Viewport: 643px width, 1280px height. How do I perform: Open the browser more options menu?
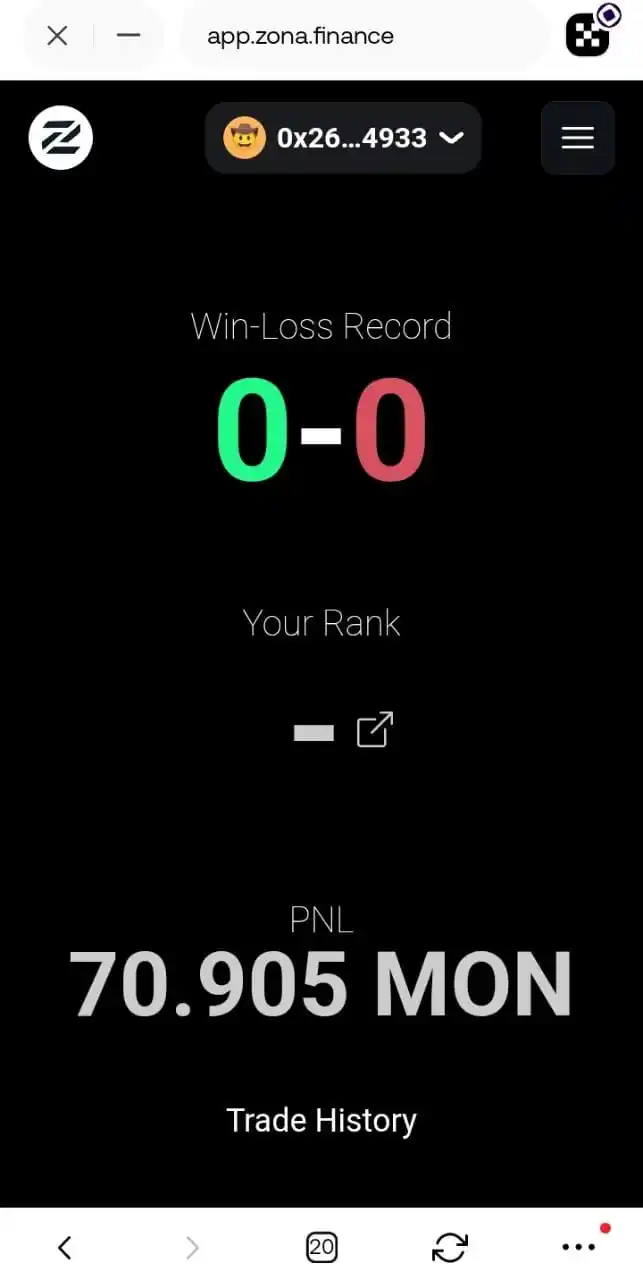pyautogui.click(x=579, y=1246)
